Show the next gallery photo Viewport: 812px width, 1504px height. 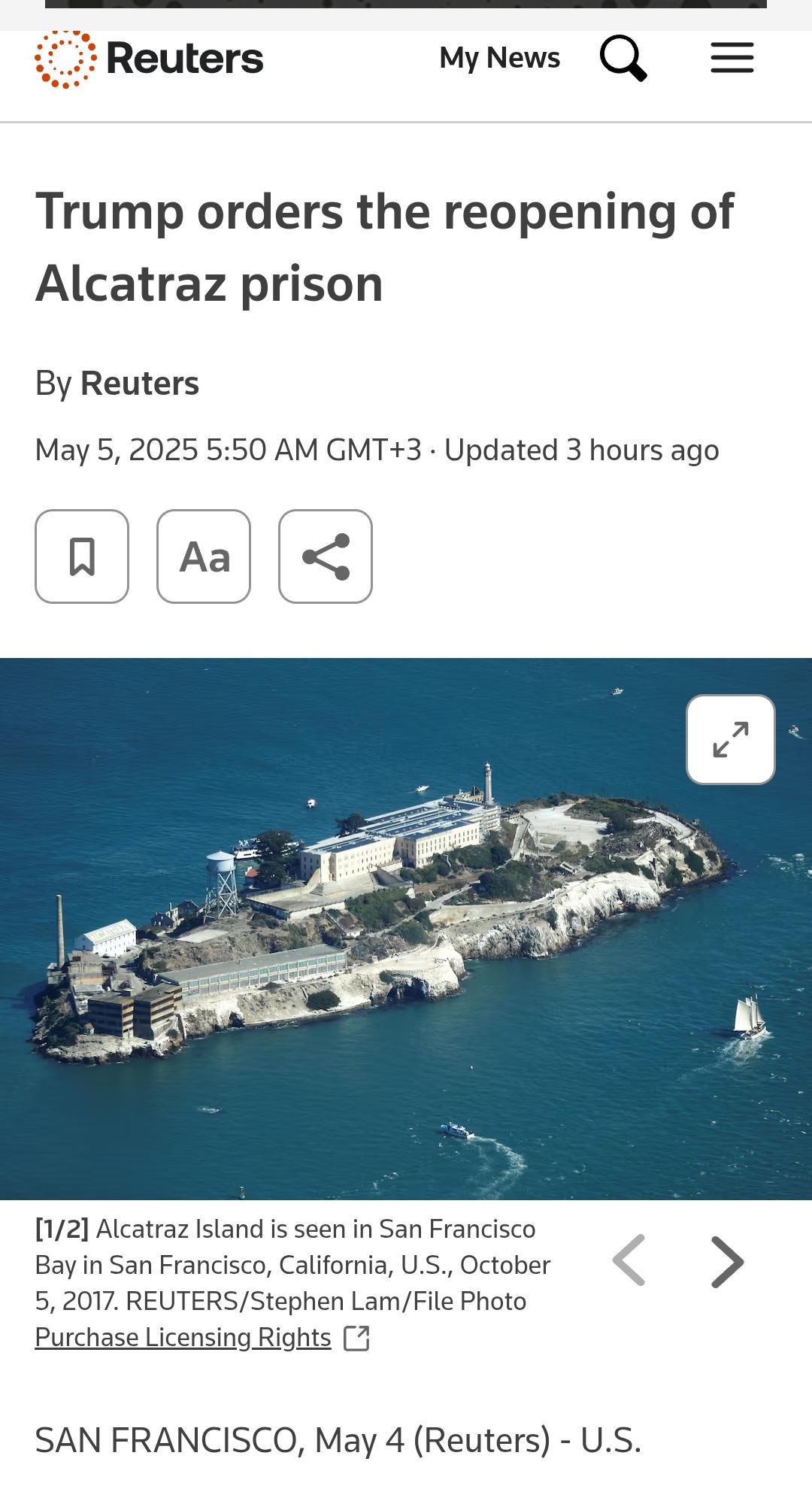727,1262
